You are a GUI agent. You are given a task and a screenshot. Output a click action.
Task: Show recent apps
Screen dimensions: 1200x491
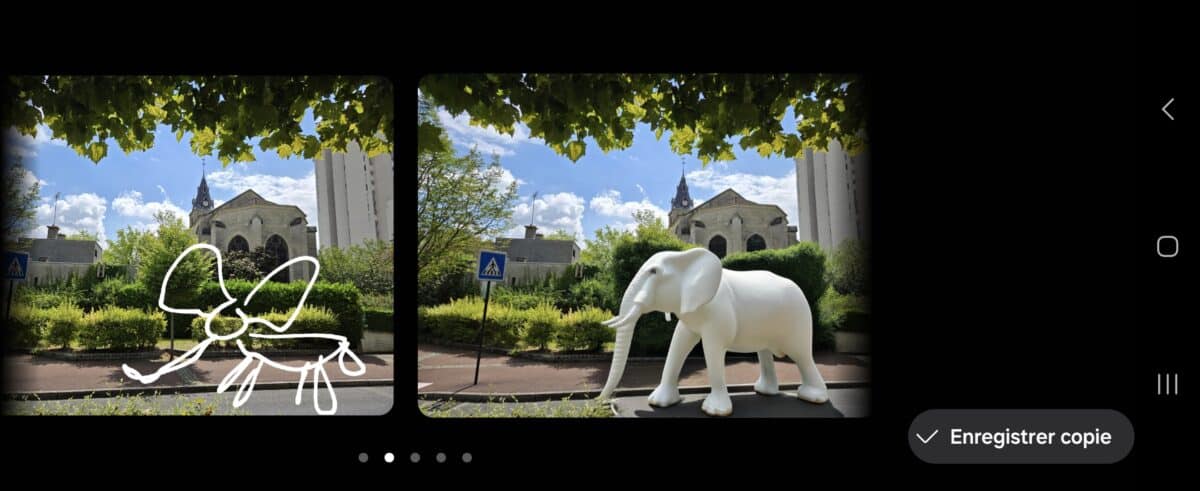point(1167,384)
